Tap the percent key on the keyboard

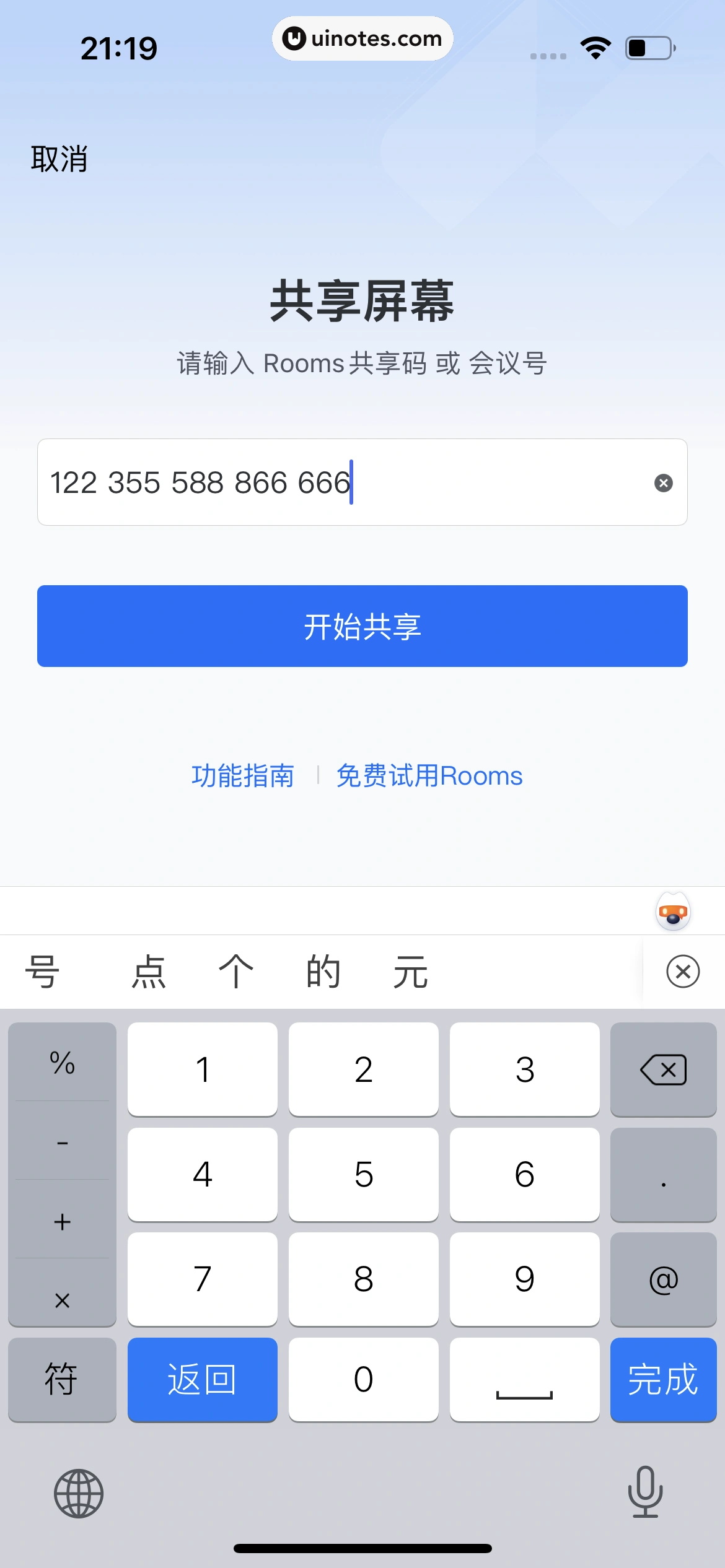click(x=62, y=1065)
